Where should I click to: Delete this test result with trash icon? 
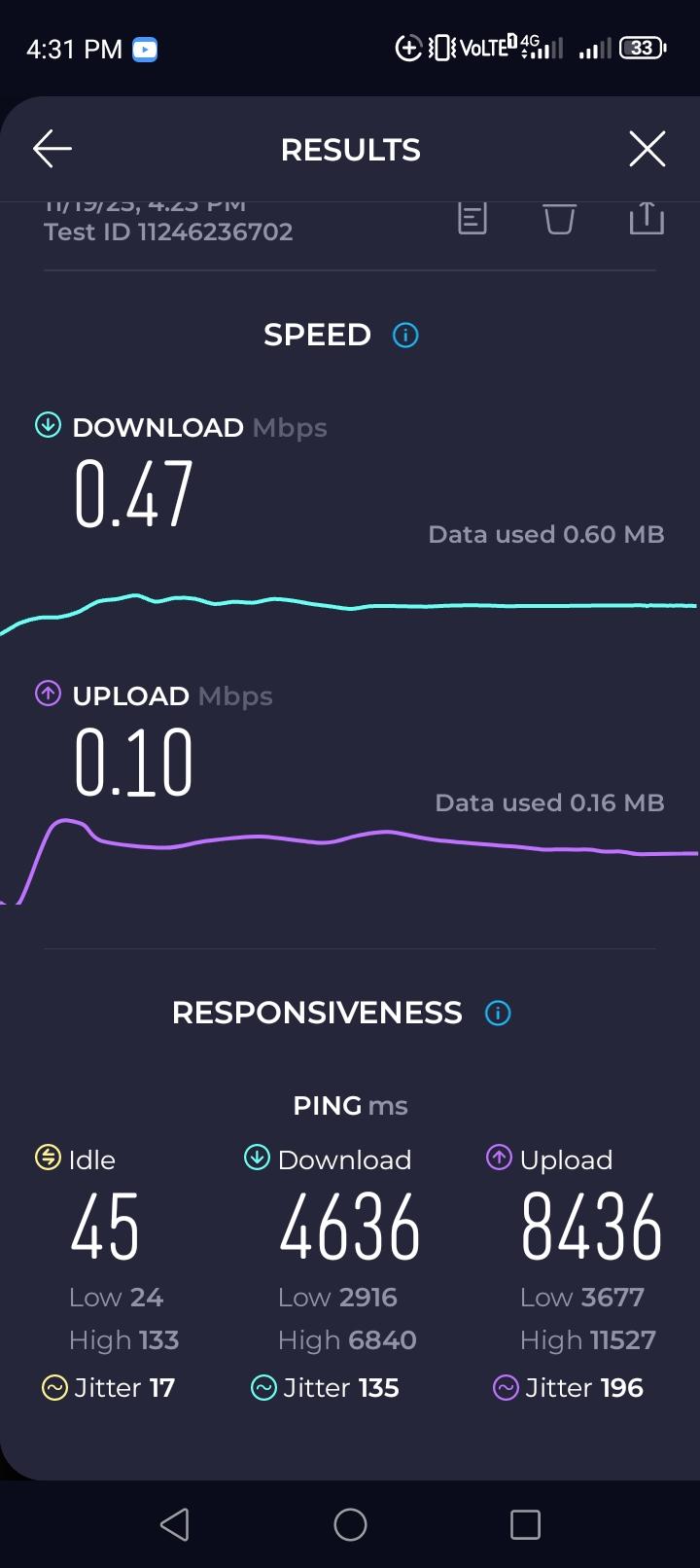pos(559,219)
